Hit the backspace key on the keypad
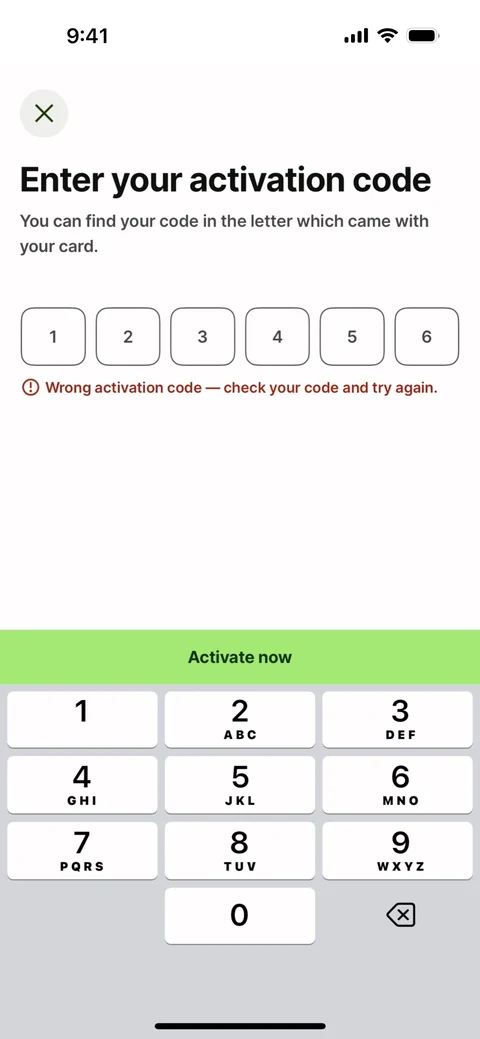Screen dimensions: 480x1039 [400, 916]
